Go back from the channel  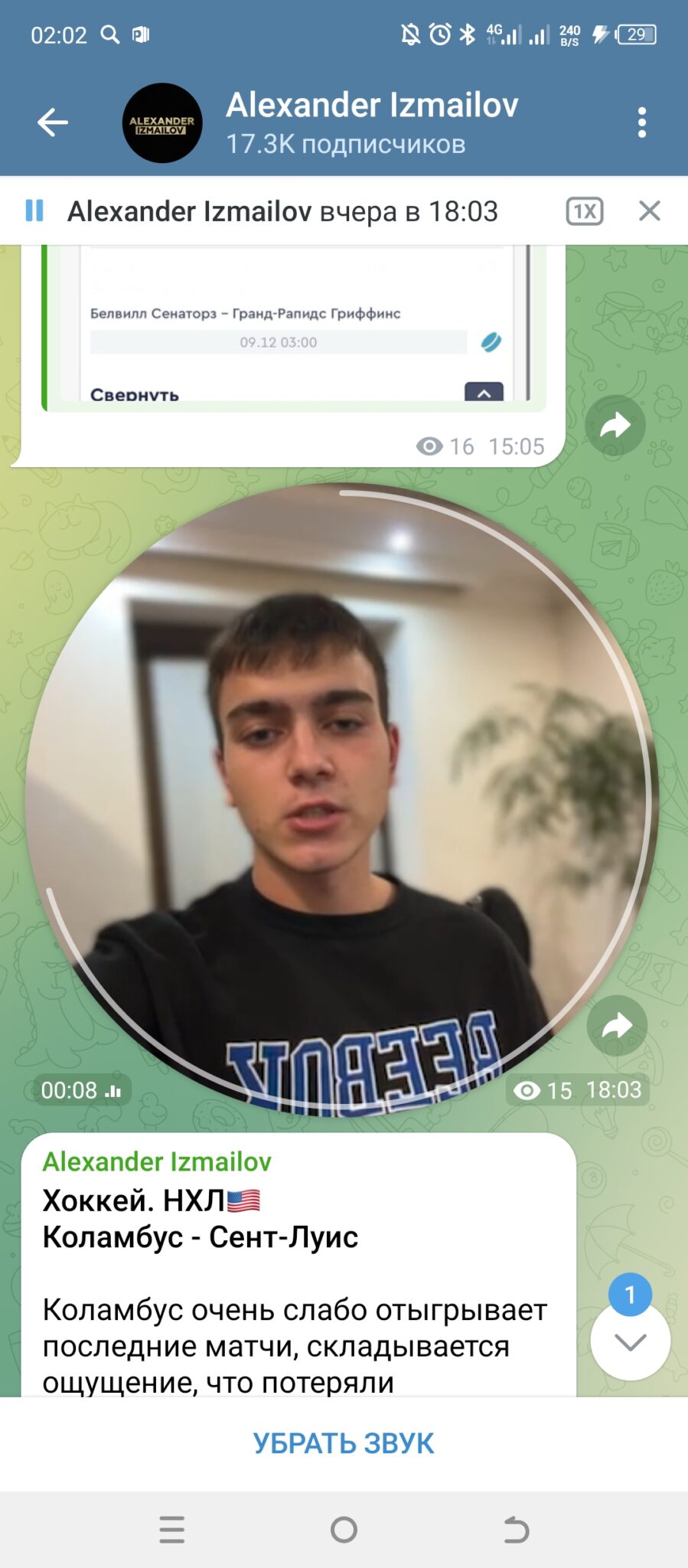click(53, 122)
